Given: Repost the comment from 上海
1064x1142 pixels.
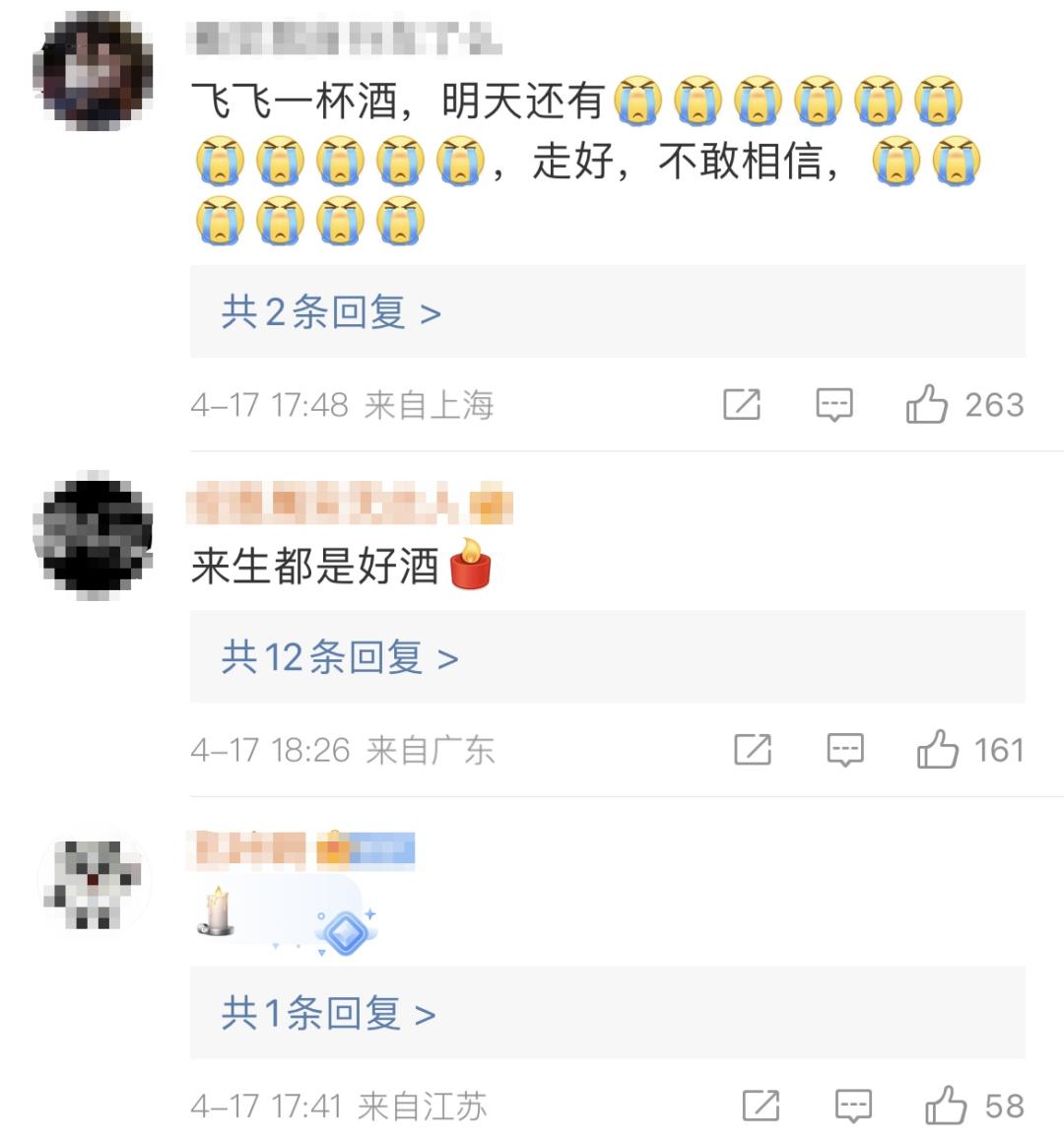Looking at the screenshot, I should click(x=742, y=404).
